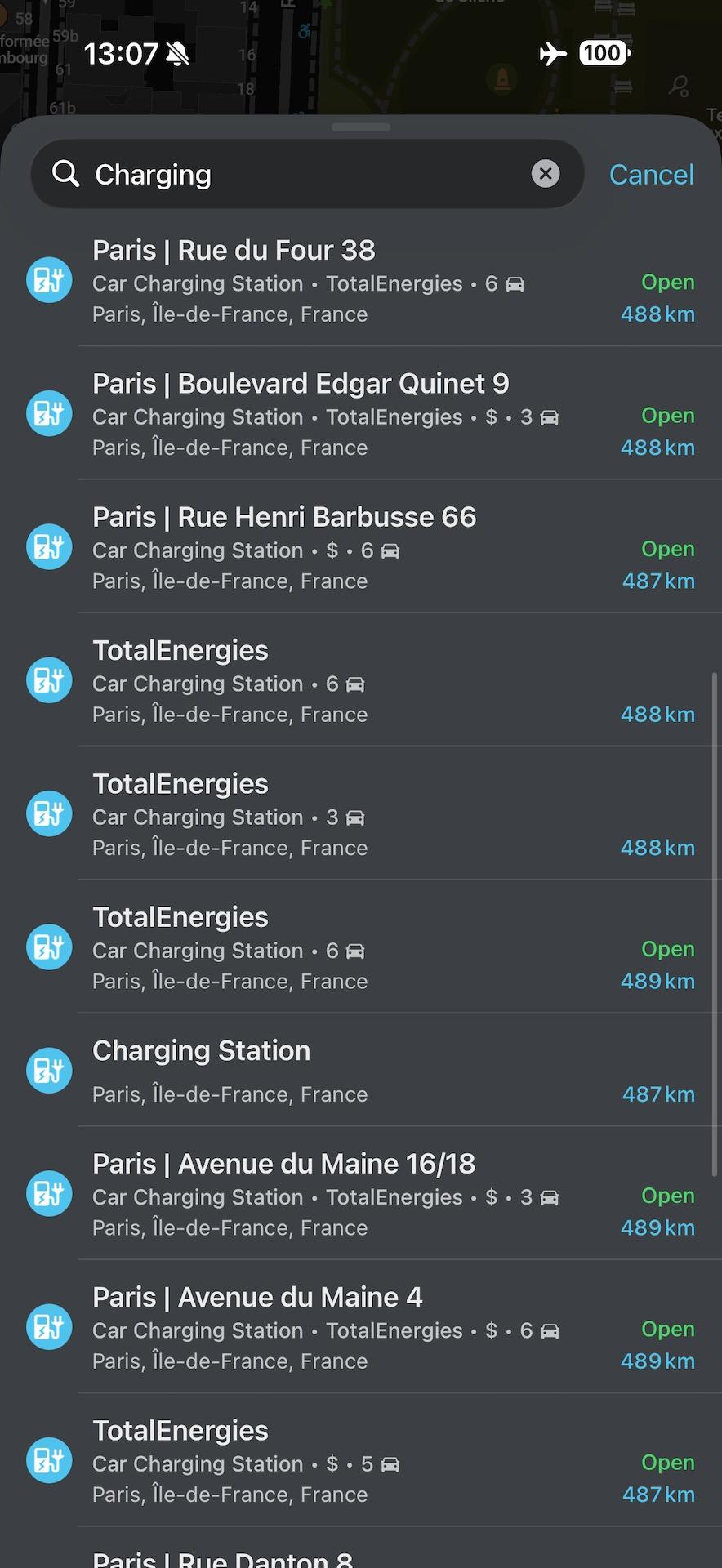View Paris | Rue Henri Barbusse 66 station

click(x=359, y=547)
